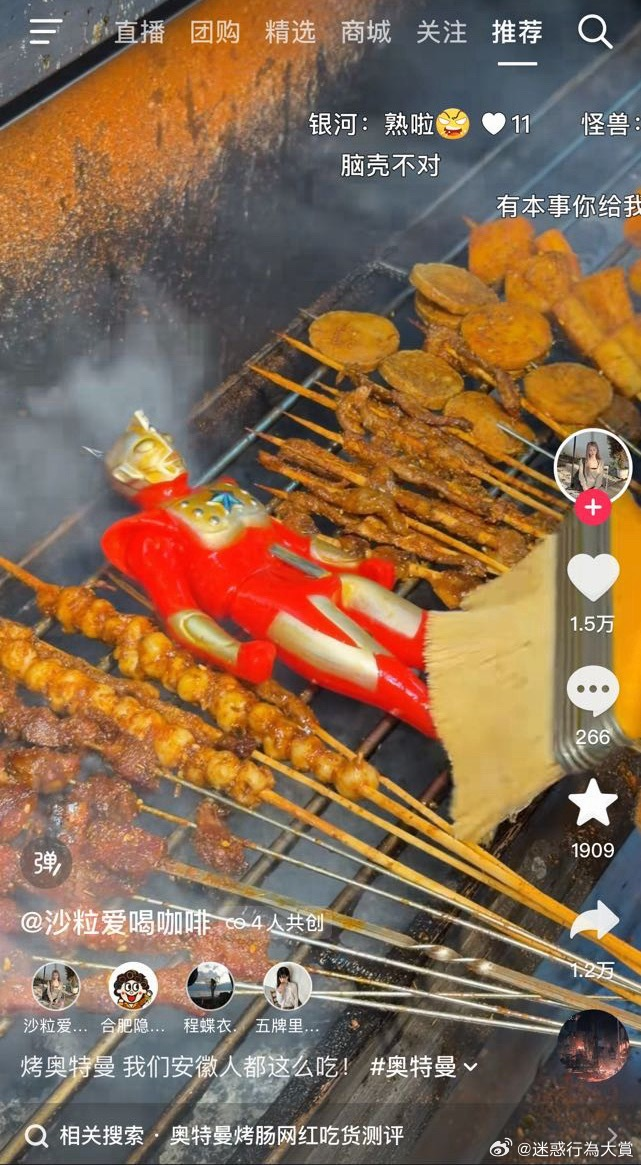View co-creator 合肥隐… profile

[133, 987]
